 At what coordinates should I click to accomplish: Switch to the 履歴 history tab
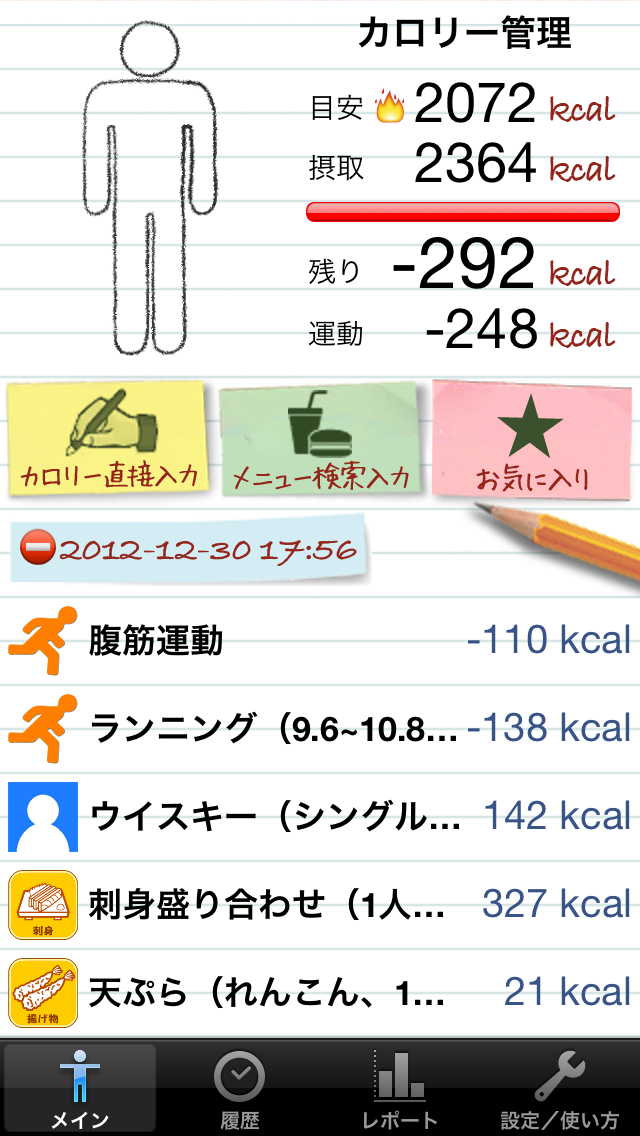(240, 1088)
